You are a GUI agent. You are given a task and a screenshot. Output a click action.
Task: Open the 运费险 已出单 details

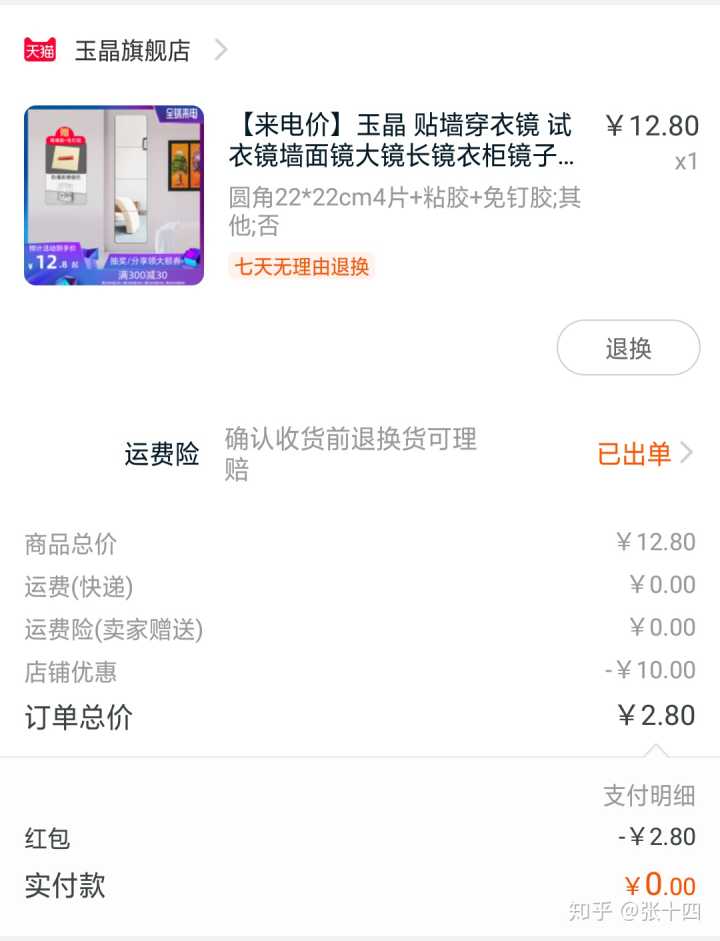tap(644, 454)
